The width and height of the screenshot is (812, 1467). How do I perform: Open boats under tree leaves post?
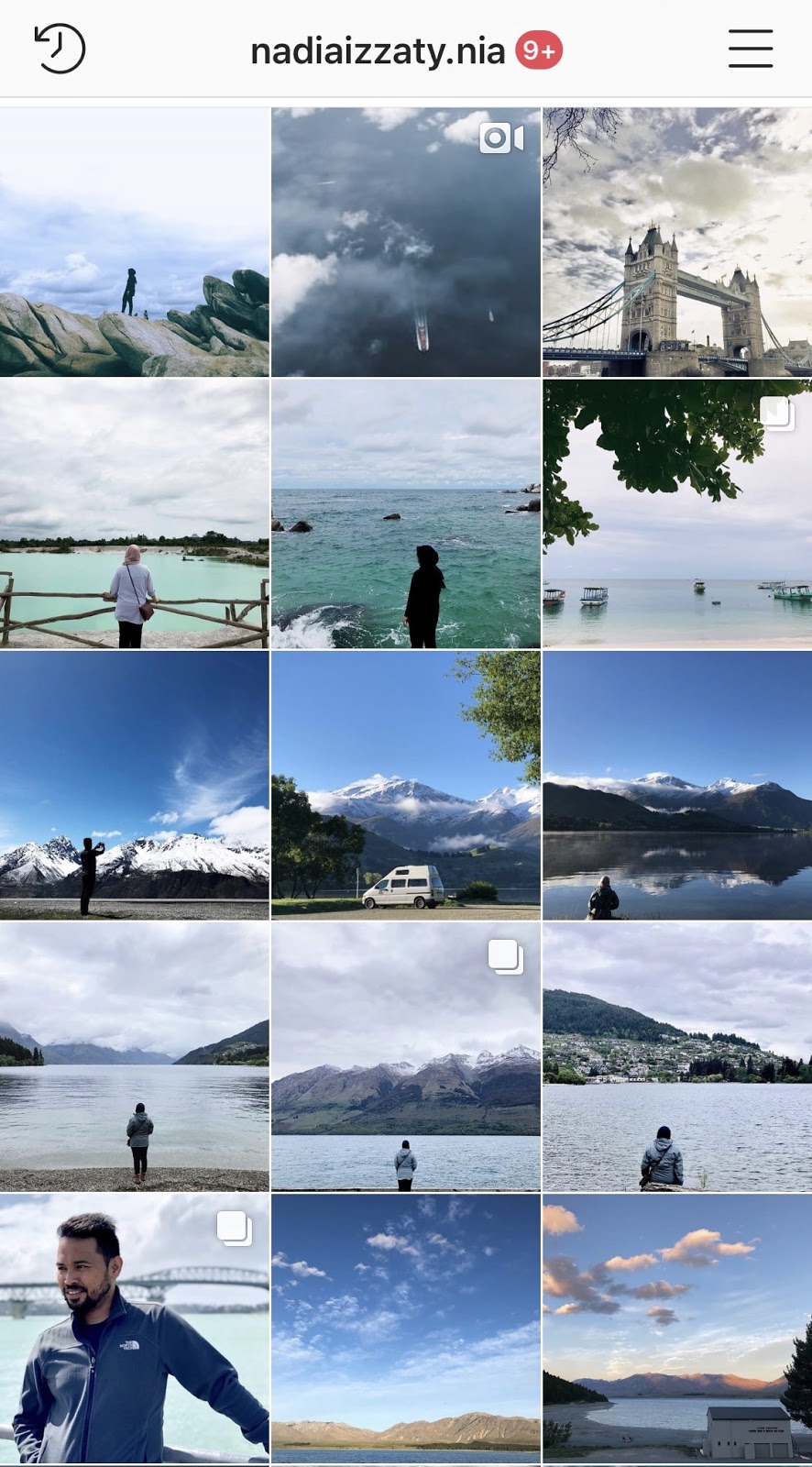[x=676, y=513]
